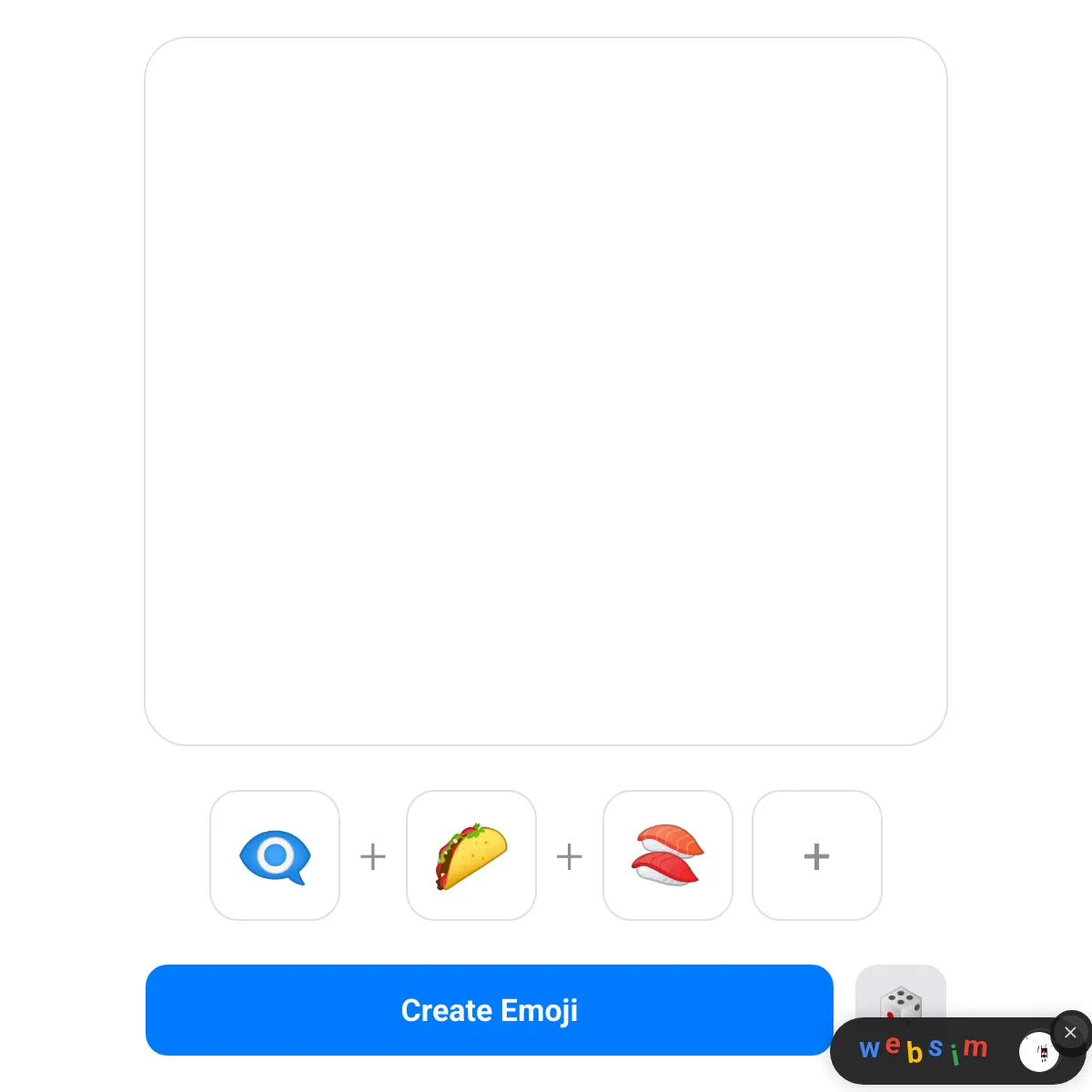The image size is (1092, 1092).
Task: Dismiss the websim overlay badge
Action: point(1070,1032)
